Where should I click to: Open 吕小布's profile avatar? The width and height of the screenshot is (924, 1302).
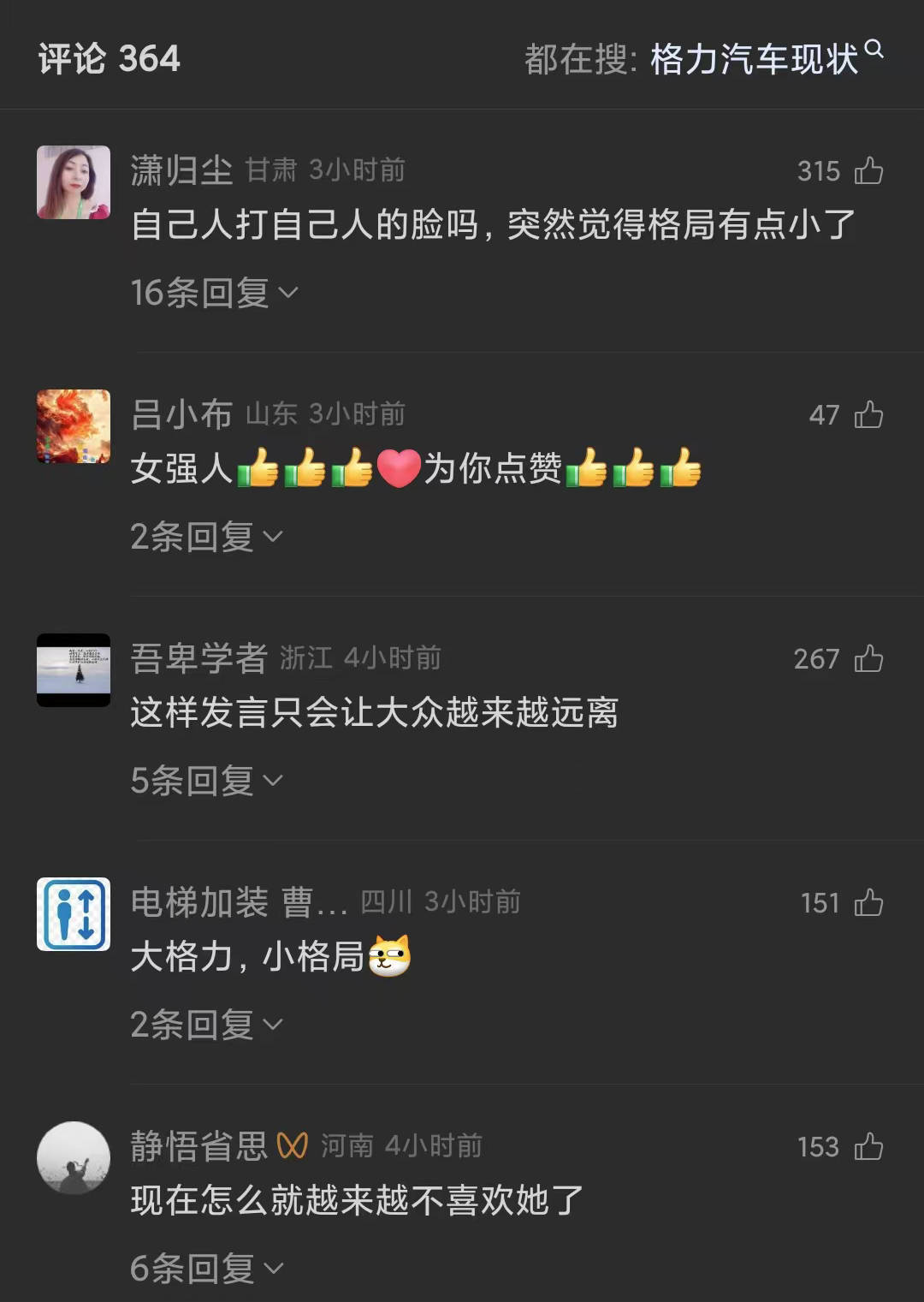pyautogui.click(x=74, y=426)
